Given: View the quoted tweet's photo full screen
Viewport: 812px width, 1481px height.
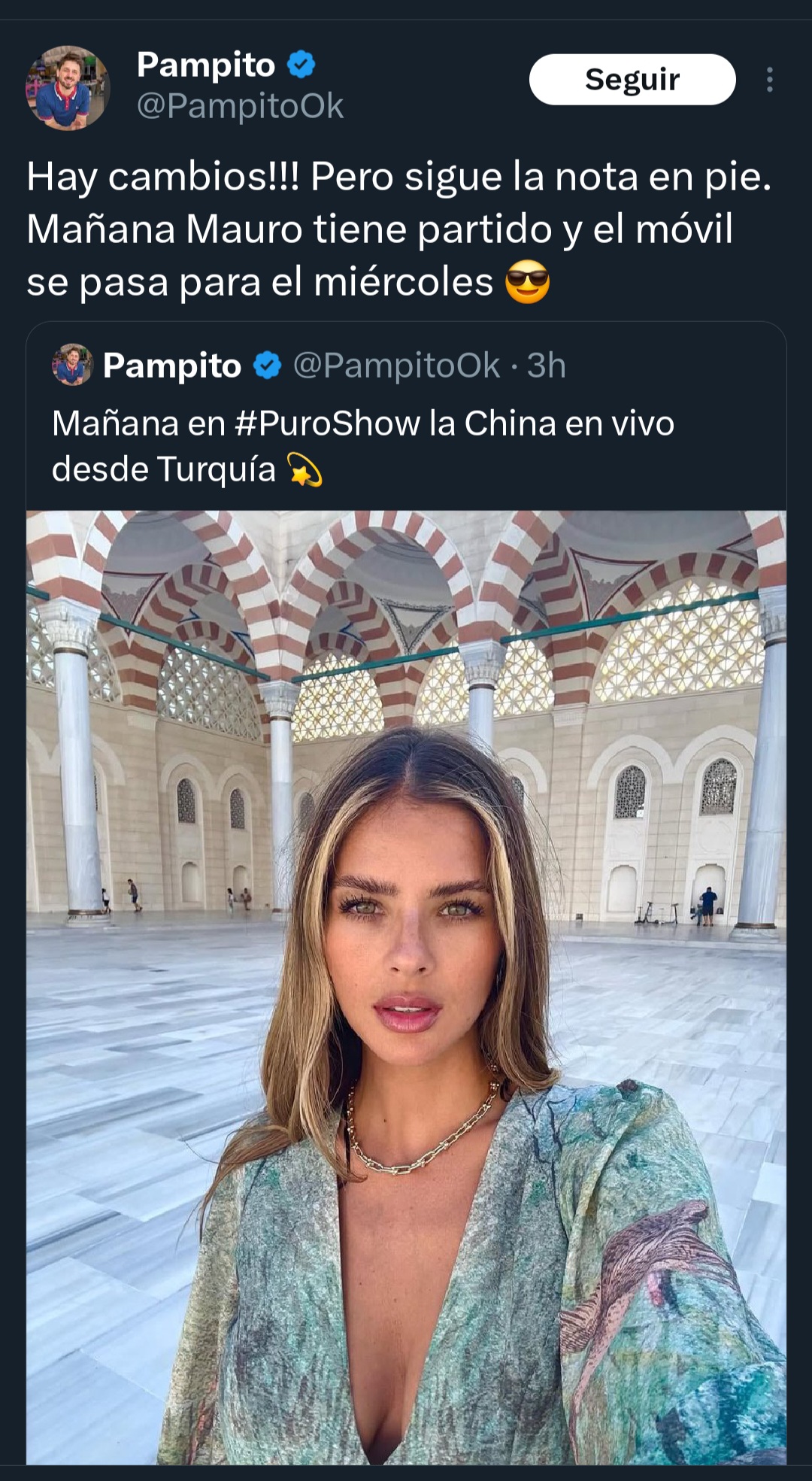Looking at the screenshot, I should tap(406, 985).
